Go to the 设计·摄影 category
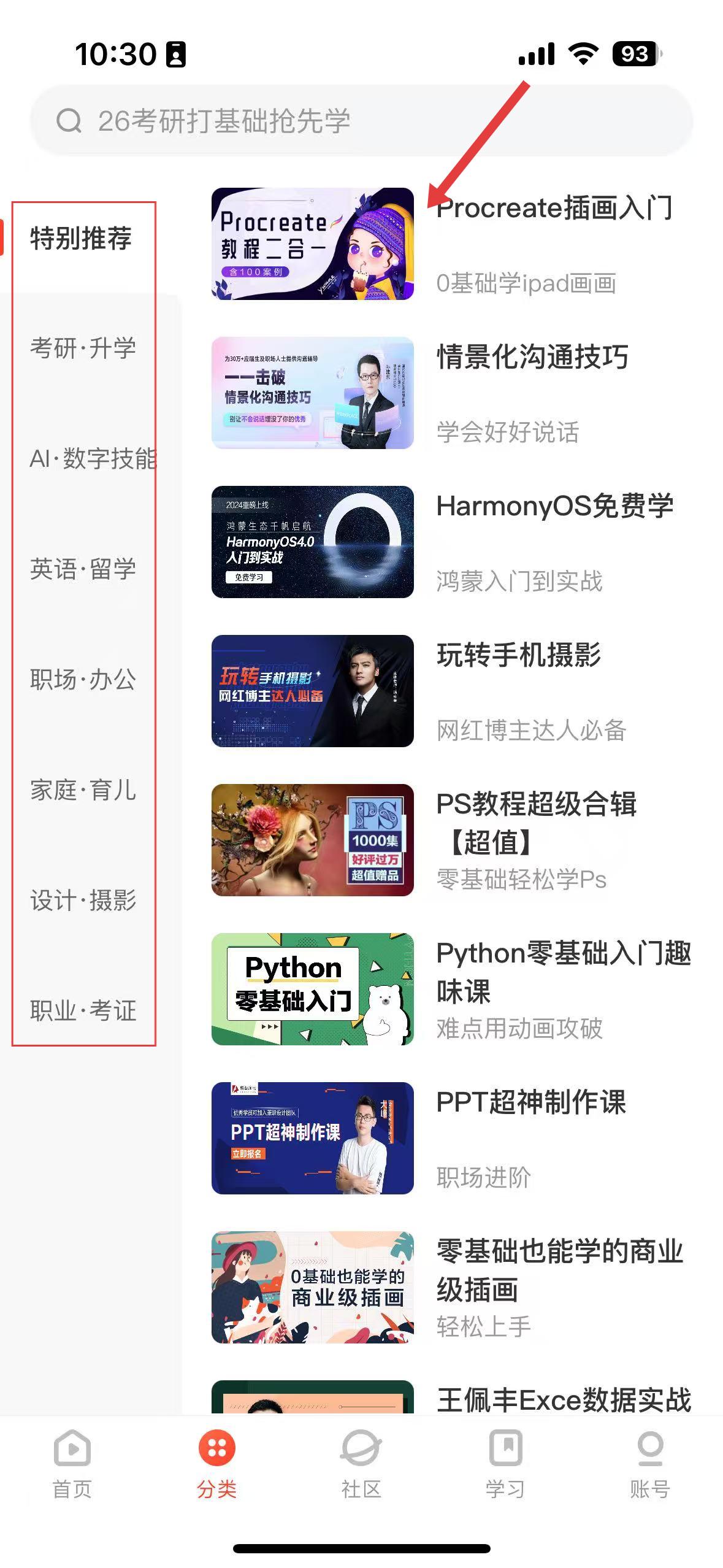The height and width of the screenshot is (1568, 723). click(x=83, y=901)
